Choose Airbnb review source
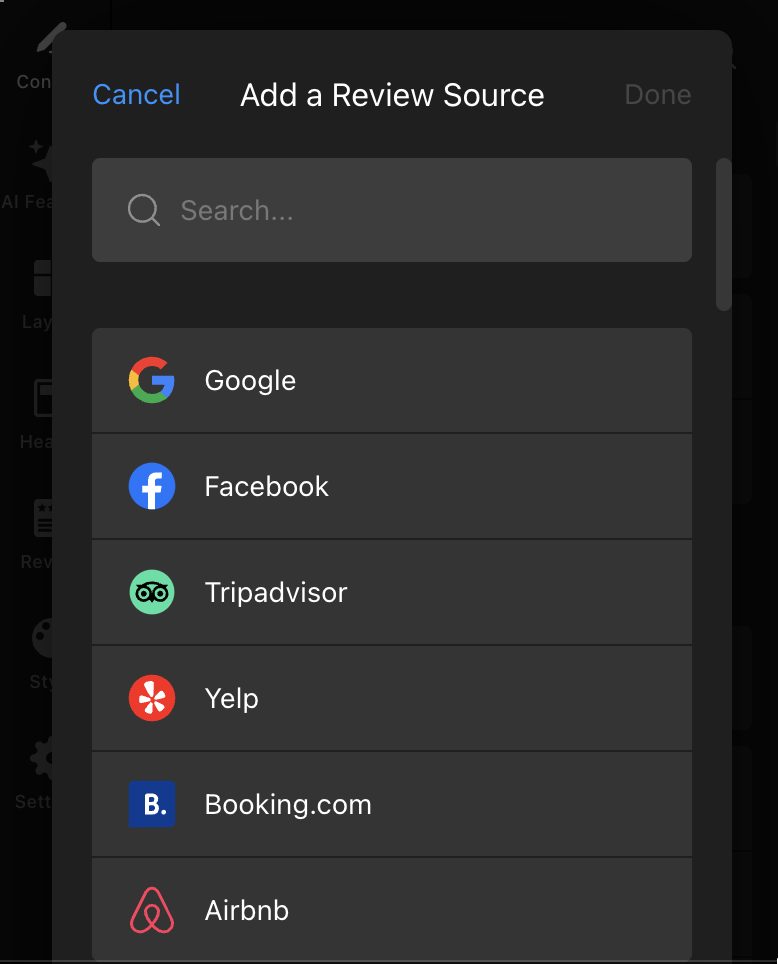The width and height of the screenshot is (778, 964). [x=392, y=910]
